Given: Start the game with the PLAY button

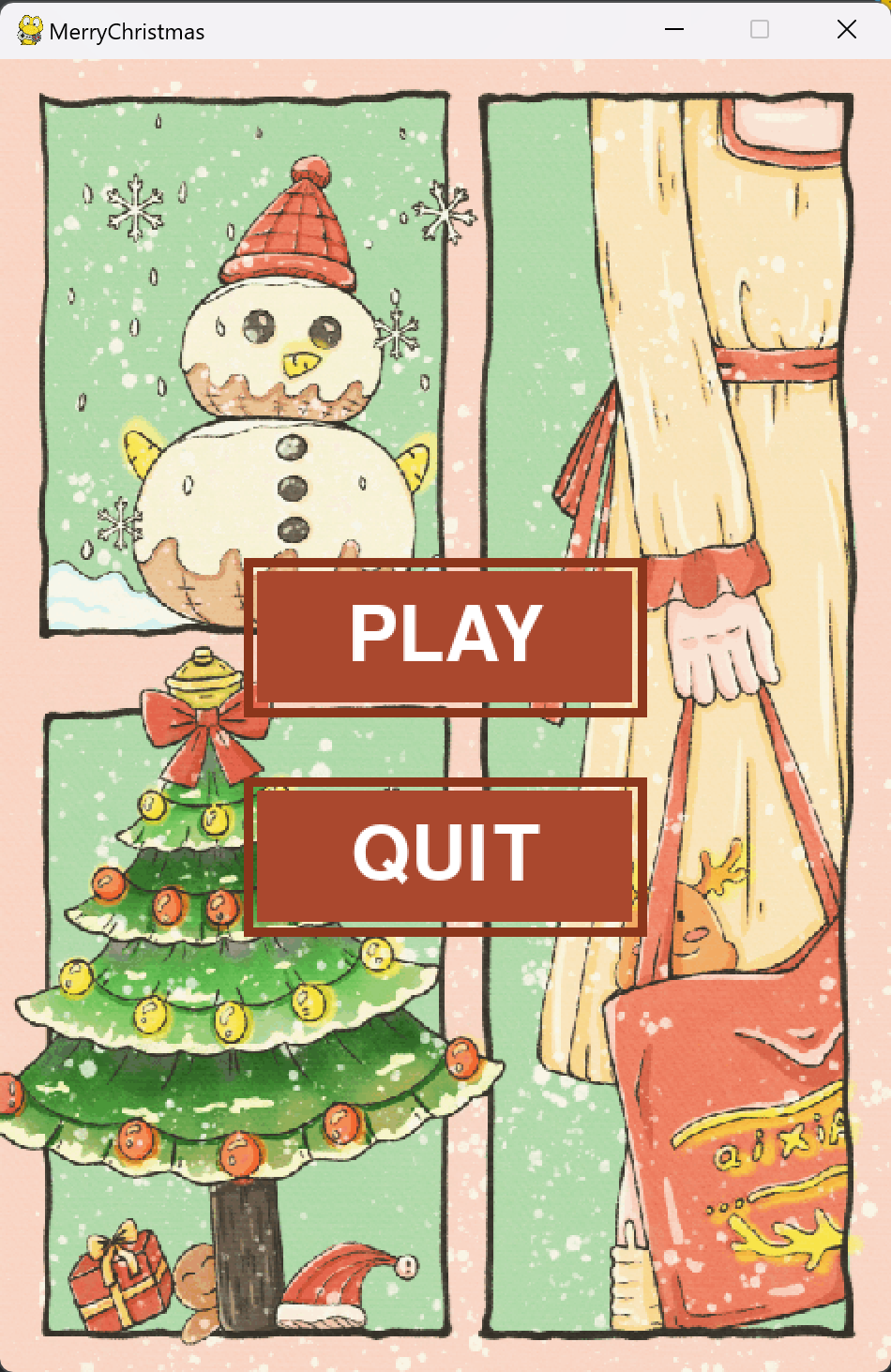Looking at the screenshot, I should 445,637.
